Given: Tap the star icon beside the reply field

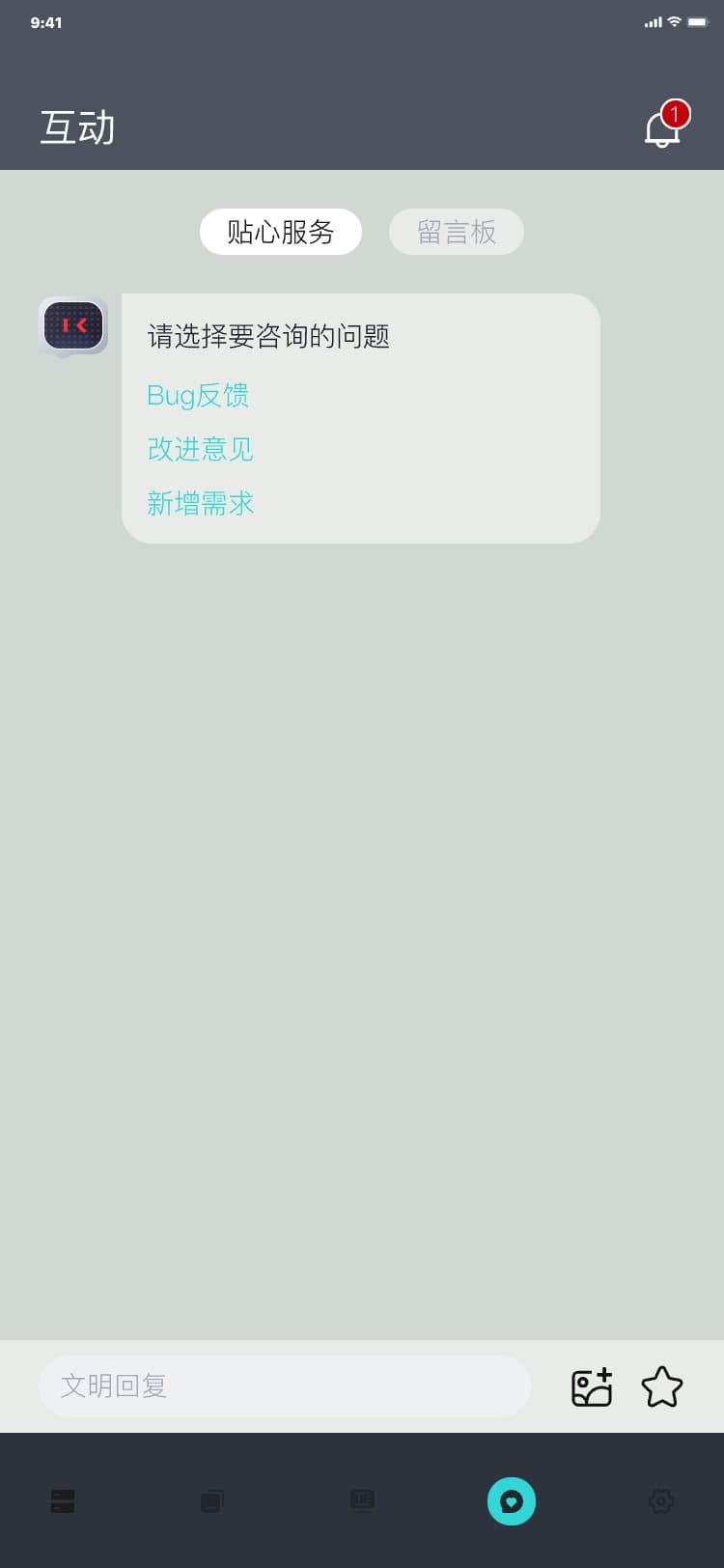Looking at the screenshot, I should click(662, 1386).
